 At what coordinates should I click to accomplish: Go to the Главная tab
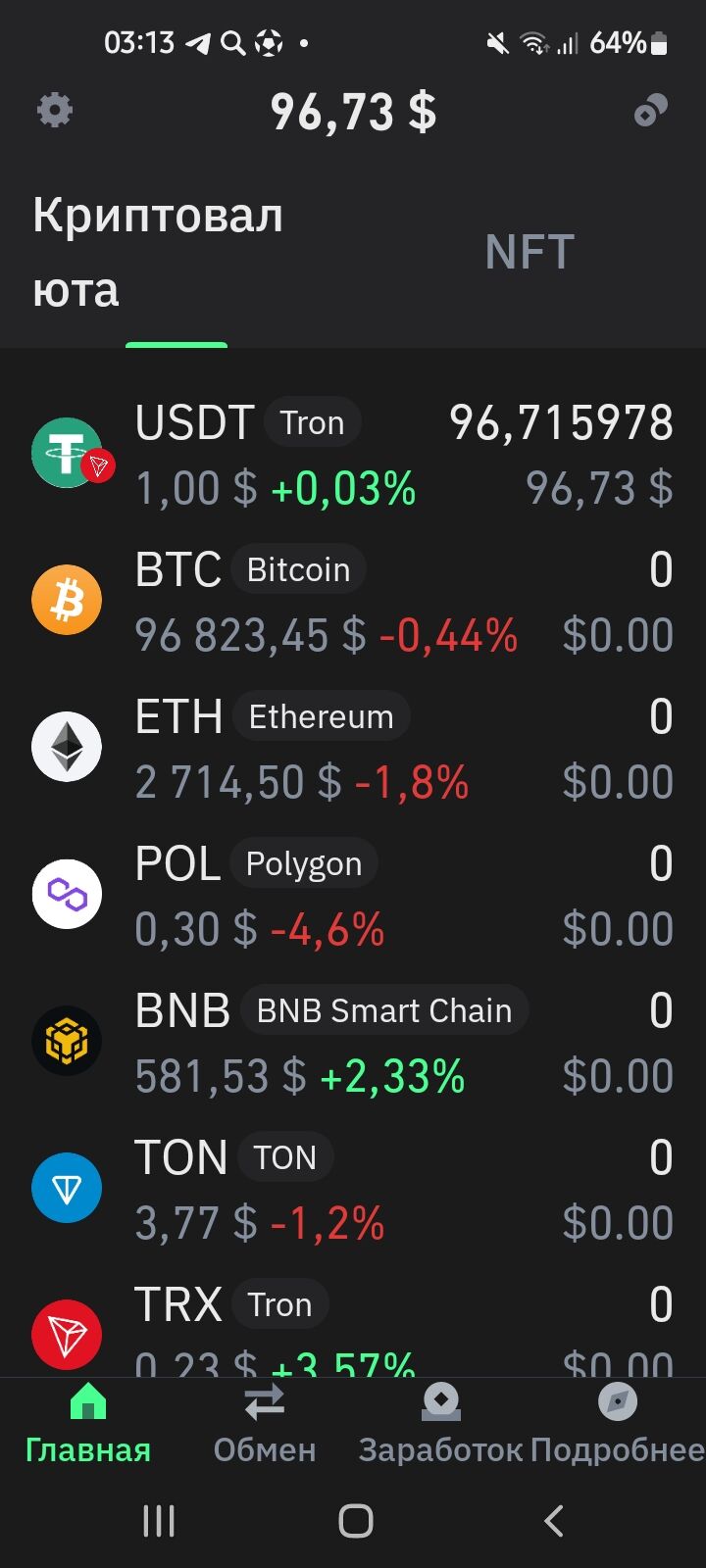(x=88, y=1423)
